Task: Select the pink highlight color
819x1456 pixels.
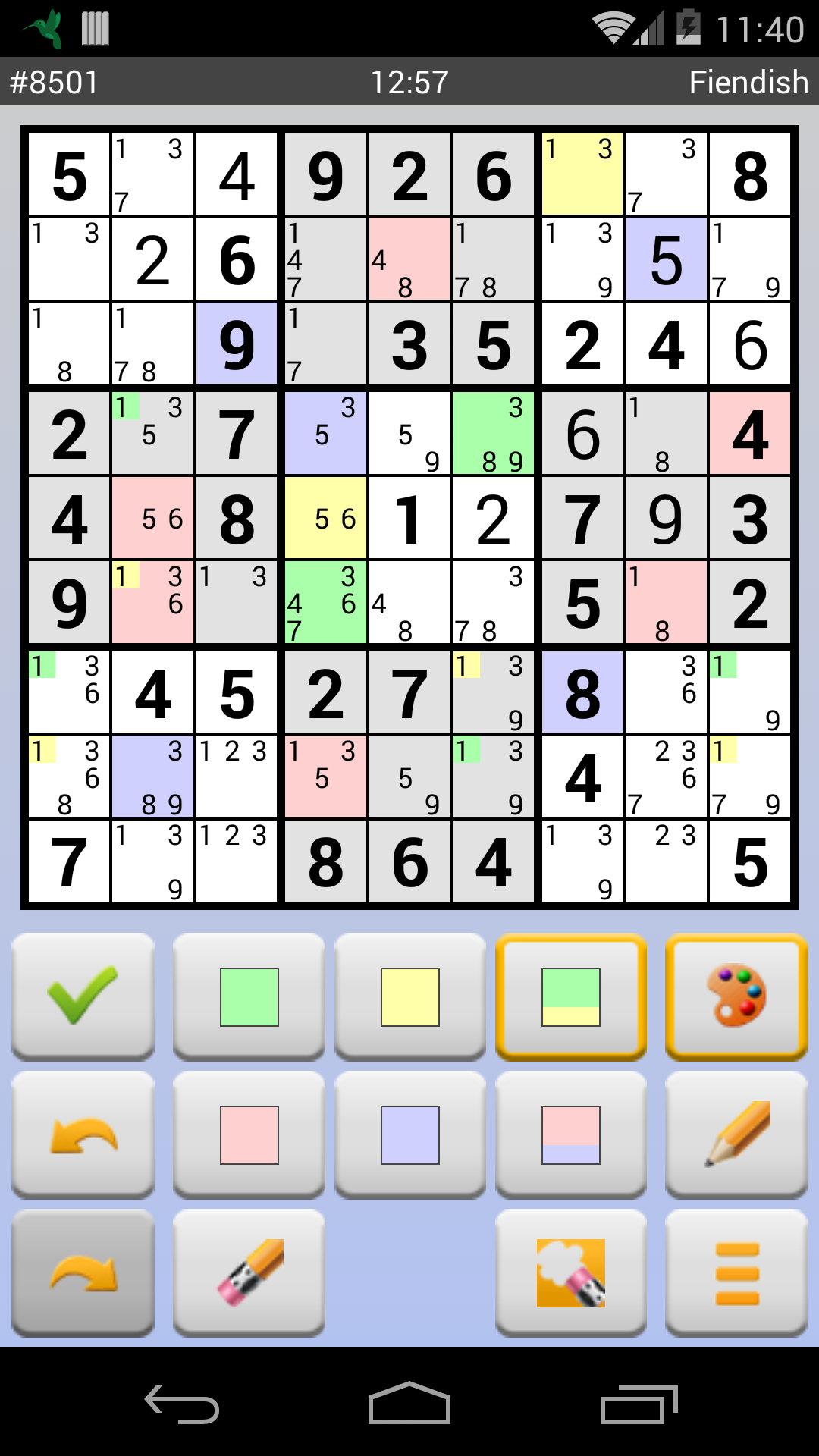Action: coord(249,1134)
